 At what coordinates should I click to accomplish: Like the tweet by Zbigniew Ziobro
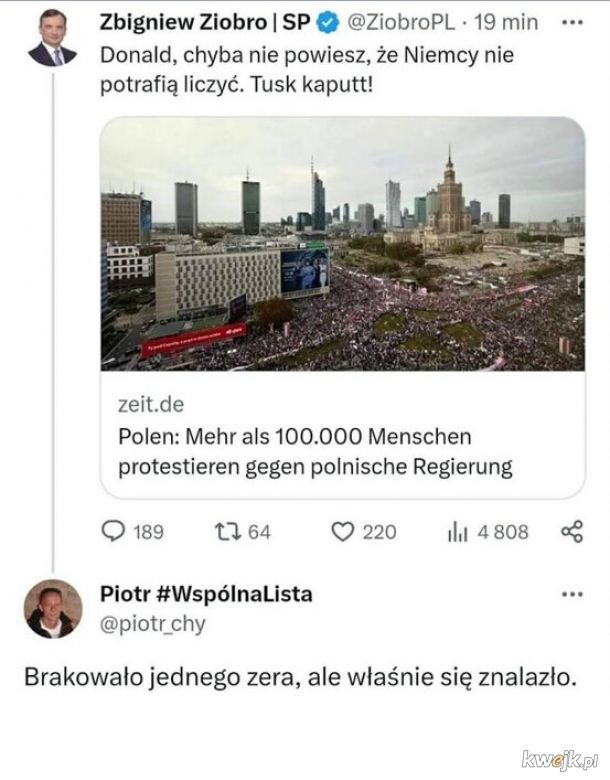coord(343,532)
